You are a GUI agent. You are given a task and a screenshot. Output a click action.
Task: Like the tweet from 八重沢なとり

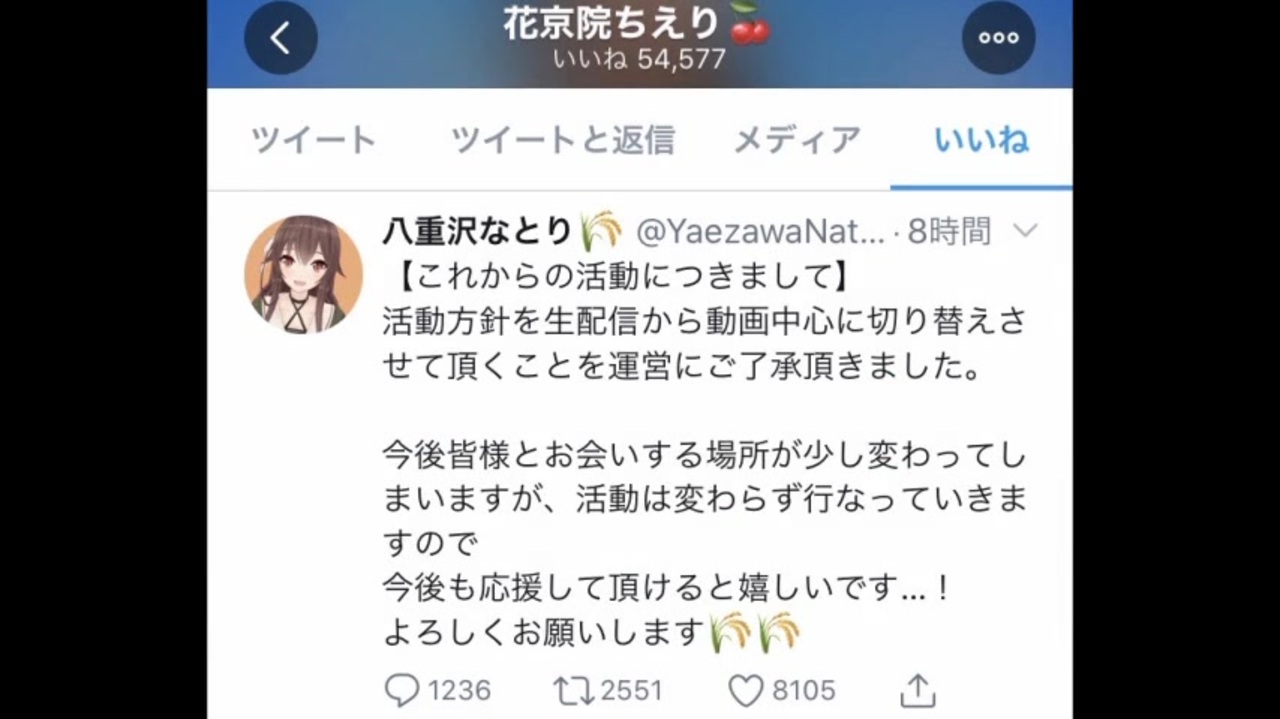point(746,690)
